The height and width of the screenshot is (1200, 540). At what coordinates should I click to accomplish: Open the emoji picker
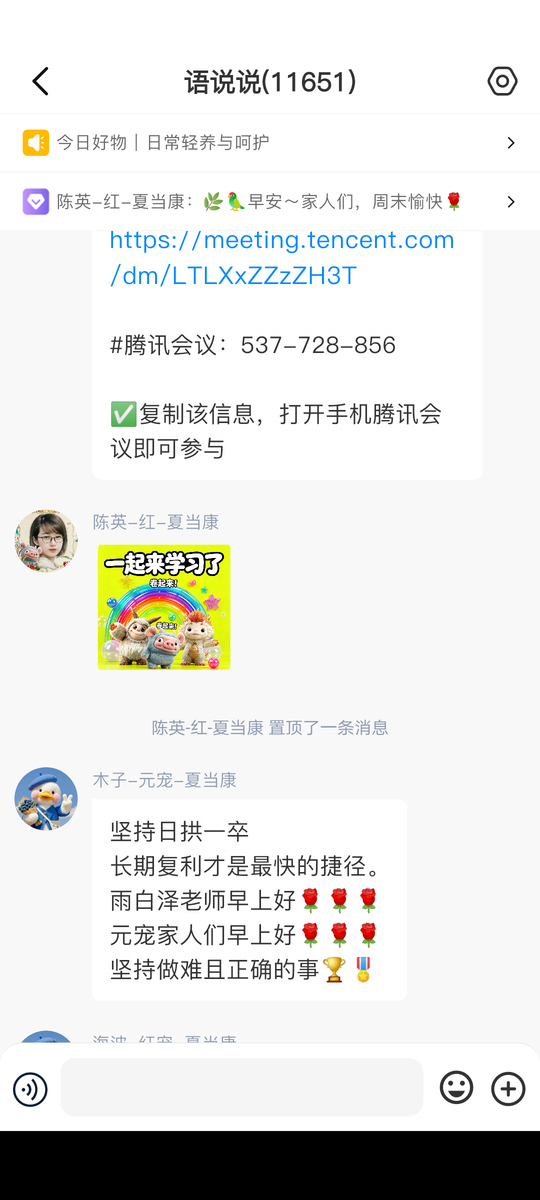coord(457,1088)
